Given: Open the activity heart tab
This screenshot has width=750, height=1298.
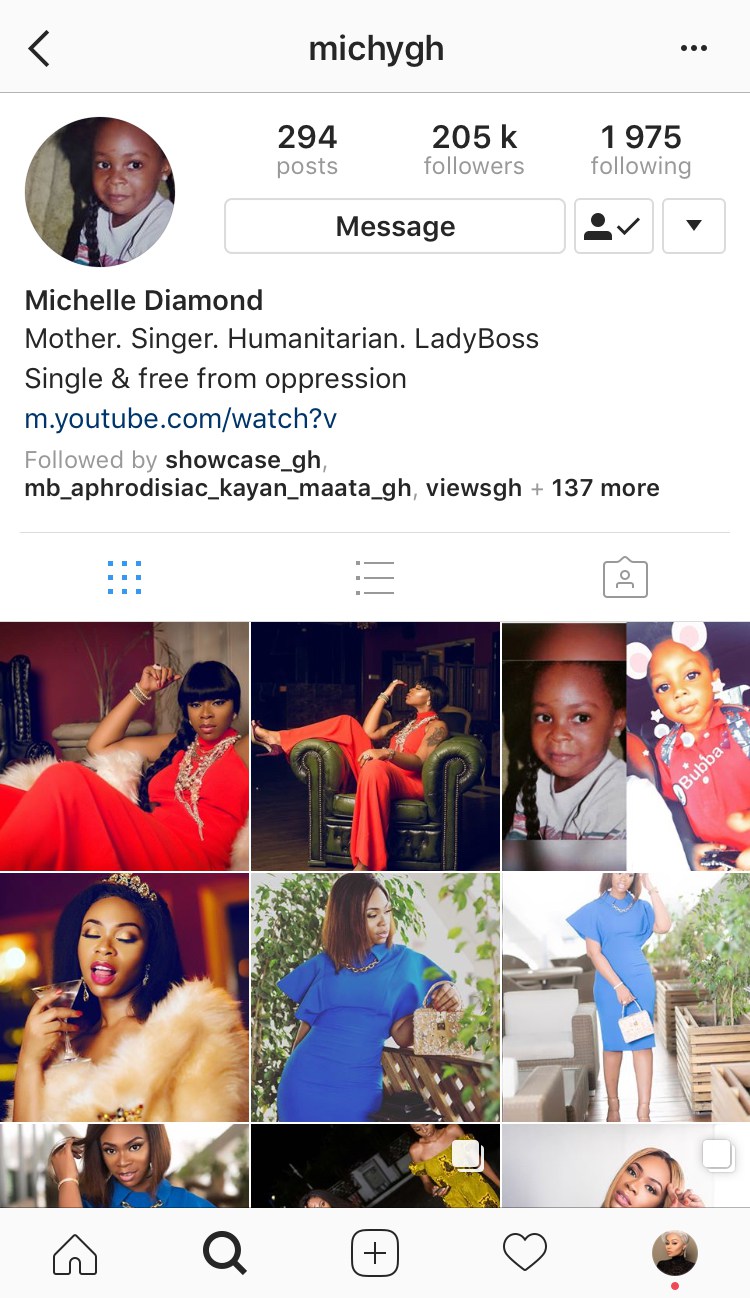Looking at the screenshot, I should point(525,1252).
